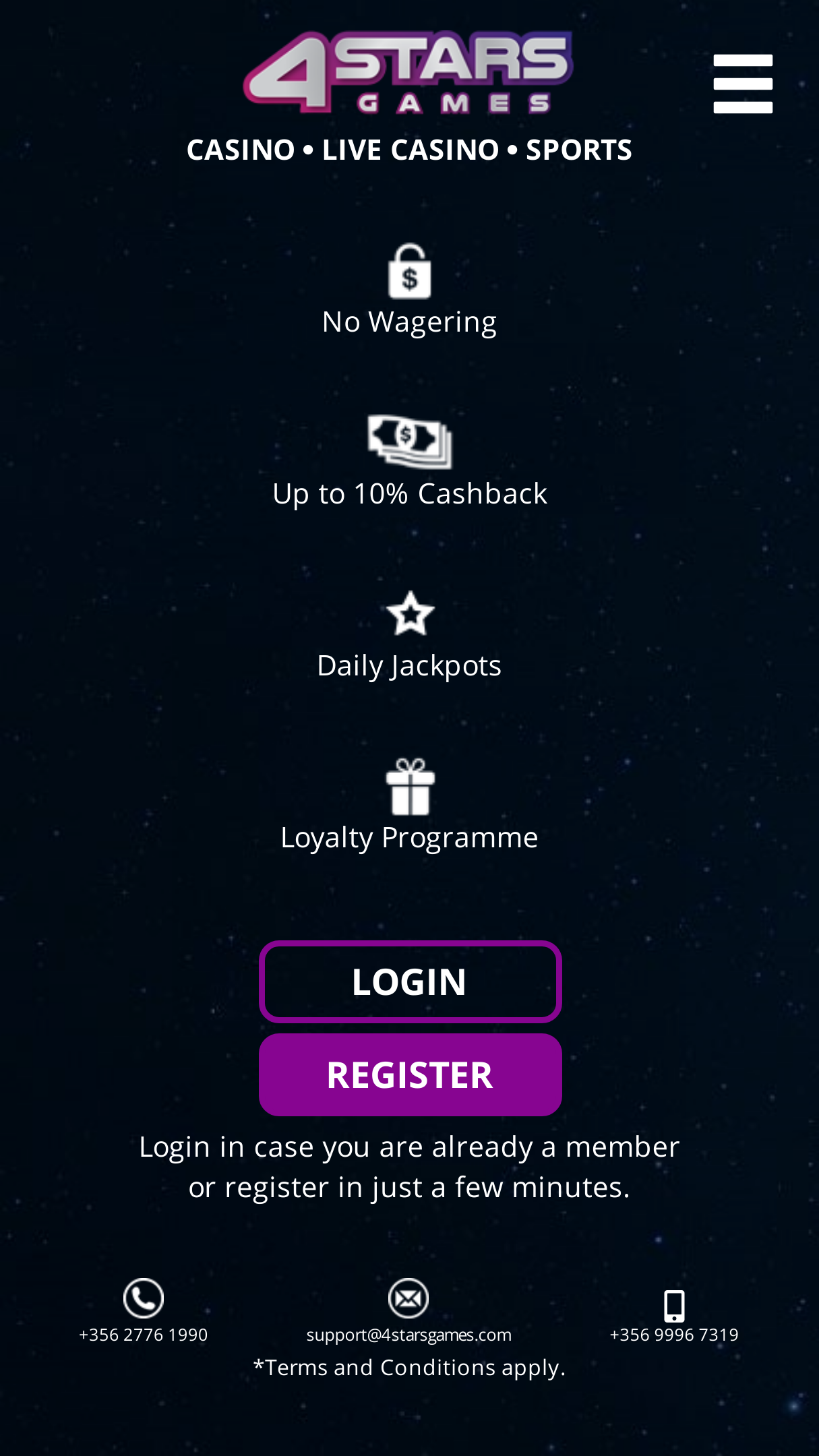Tap the LOGIN button
This screenshot has width=819, height=1456.
coord(410,981)
